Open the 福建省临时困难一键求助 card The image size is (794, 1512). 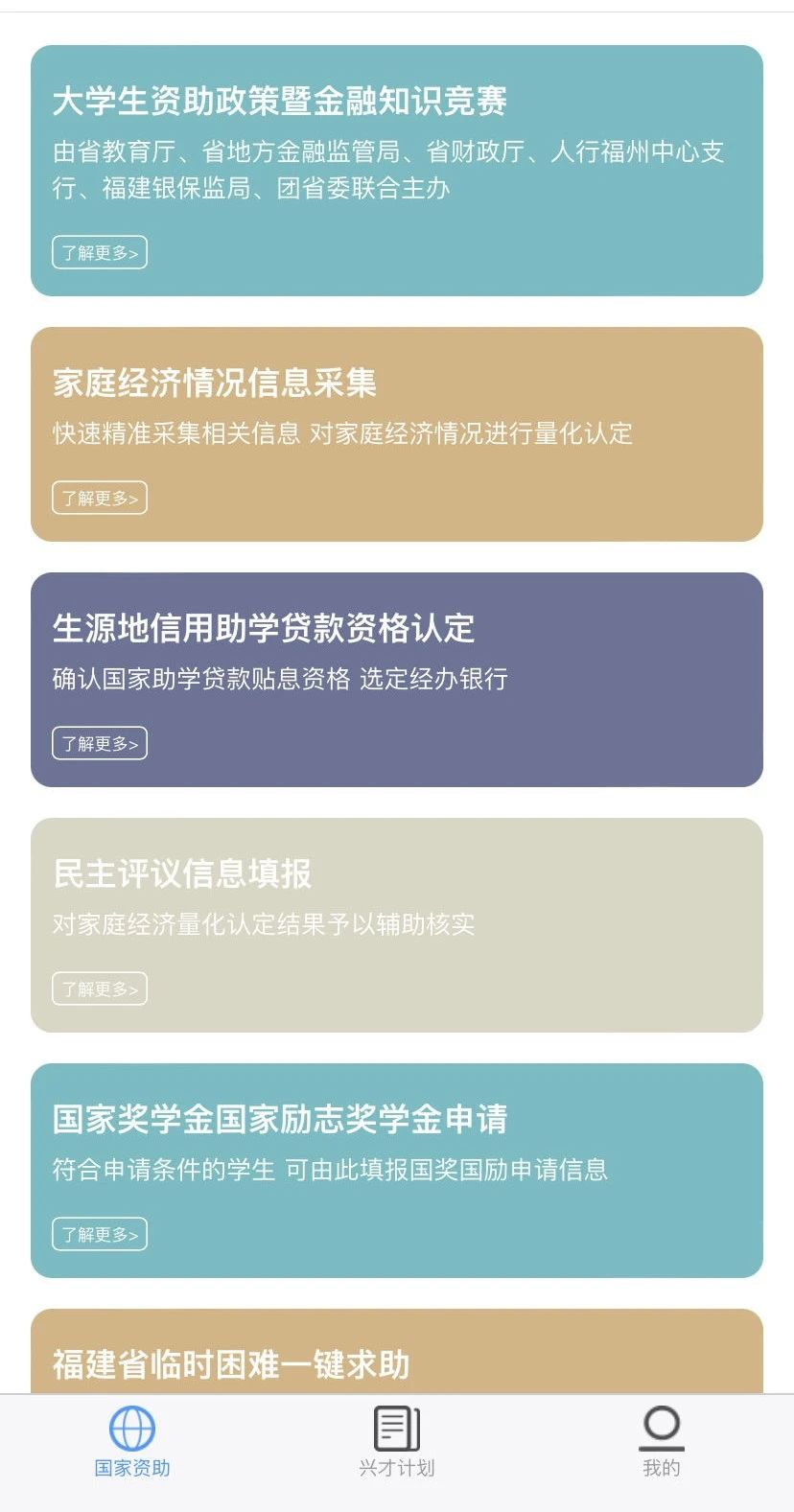click(397, 1352)
